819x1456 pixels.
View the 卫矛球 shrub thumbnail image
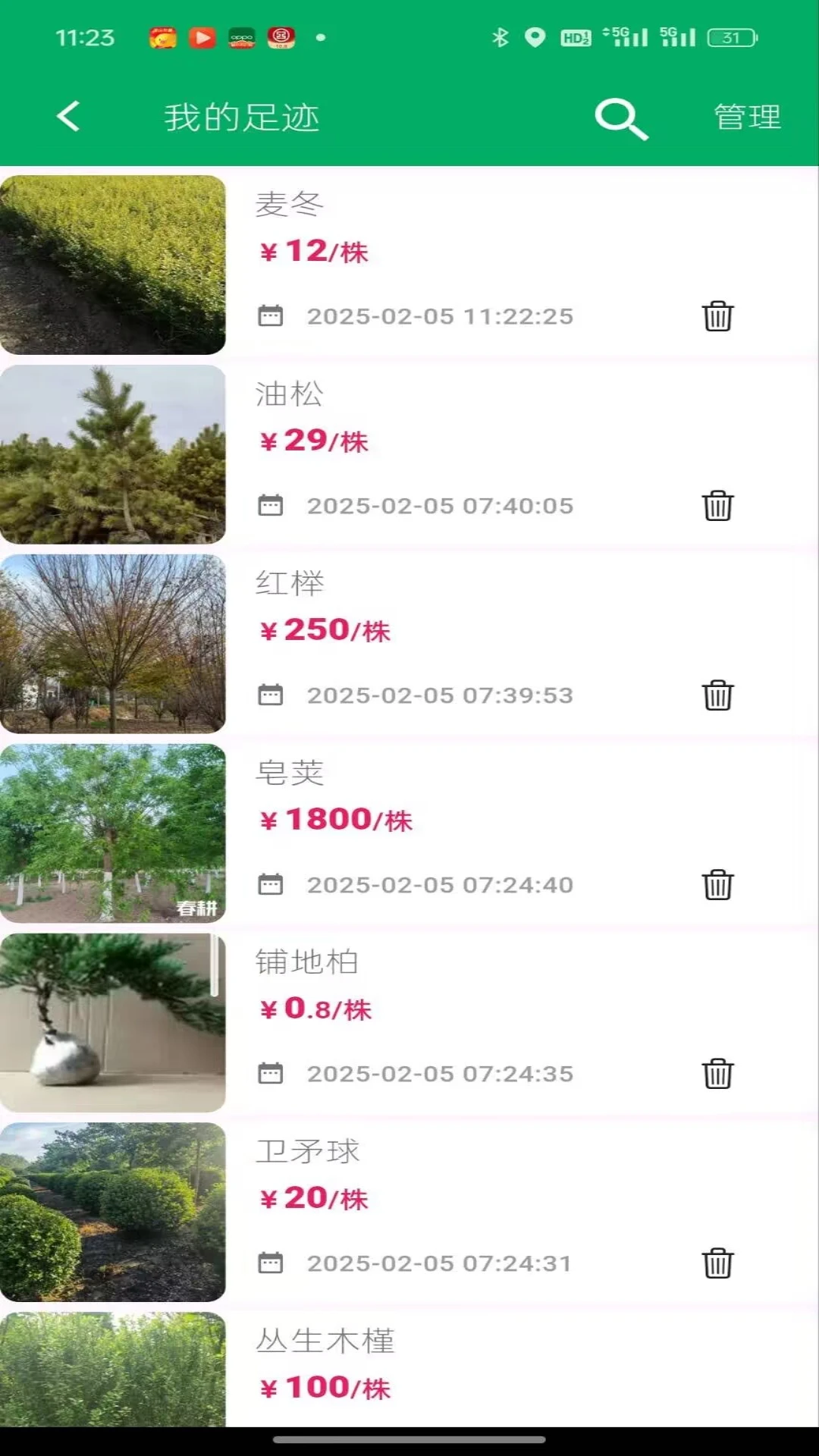112,1212
